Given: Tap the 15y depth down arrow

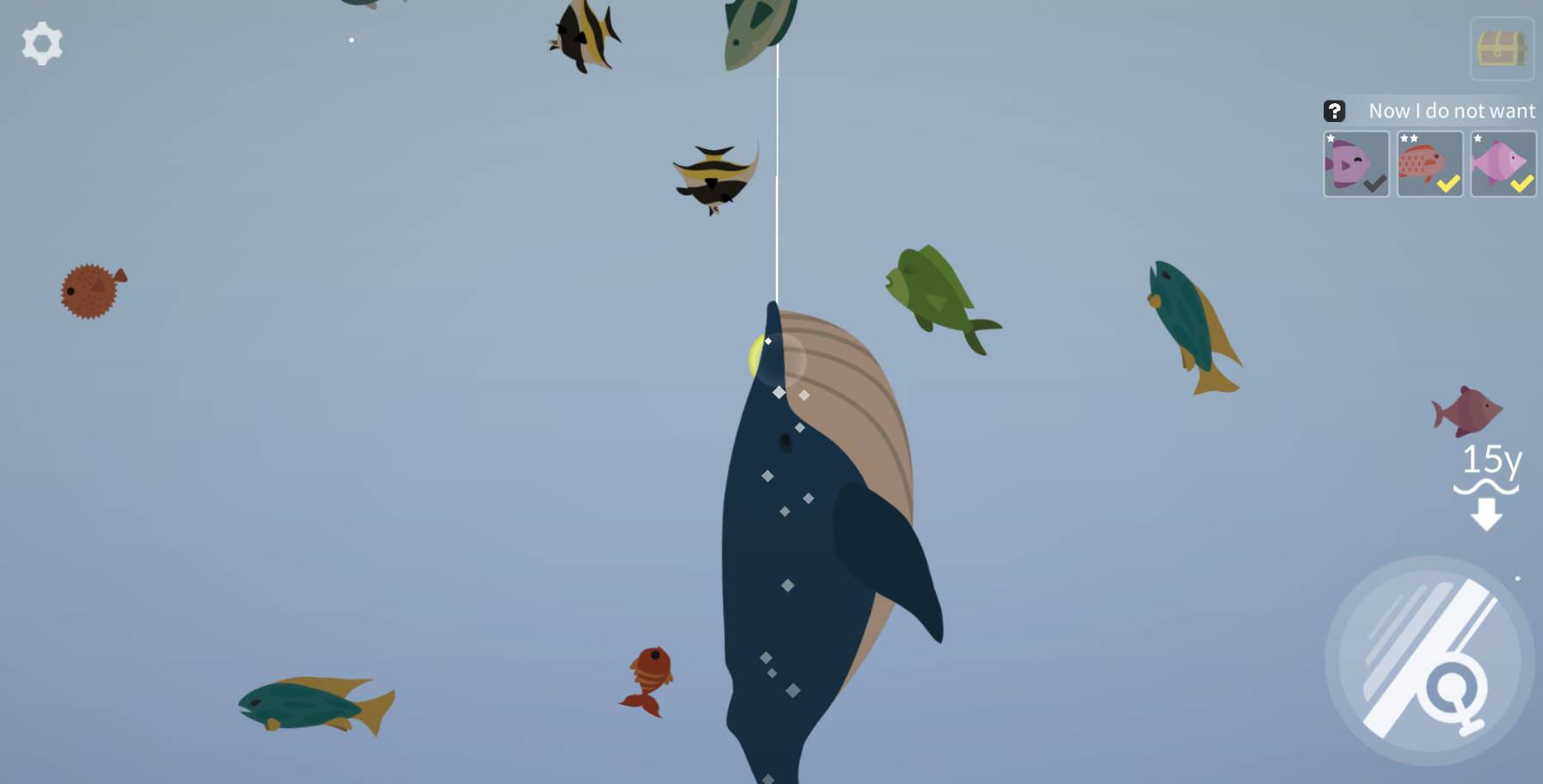Looking at the screenshot, I should click(x=1486, y=514).
